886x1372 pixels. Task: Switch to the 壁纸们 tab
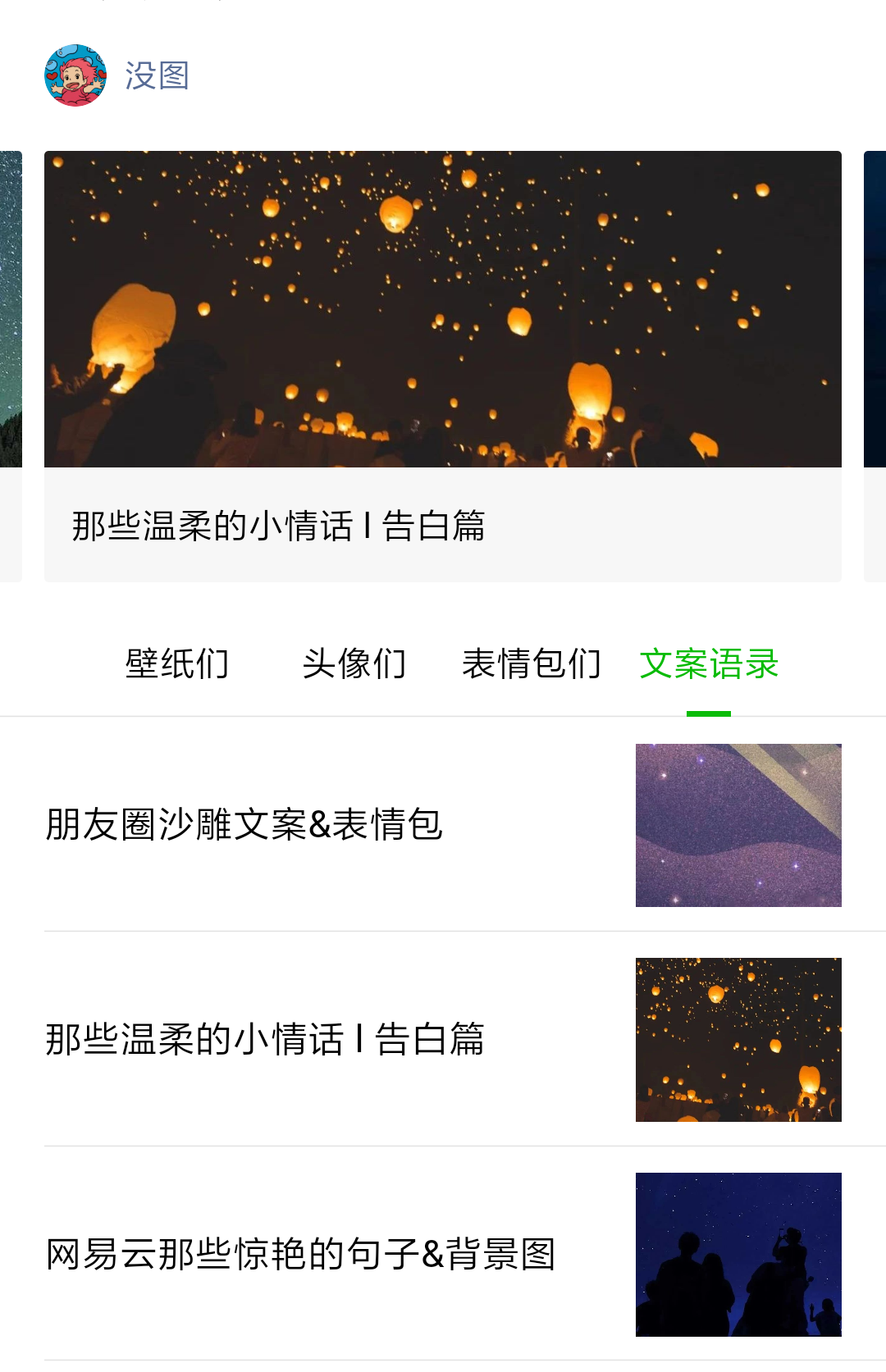tap(177, 664)
